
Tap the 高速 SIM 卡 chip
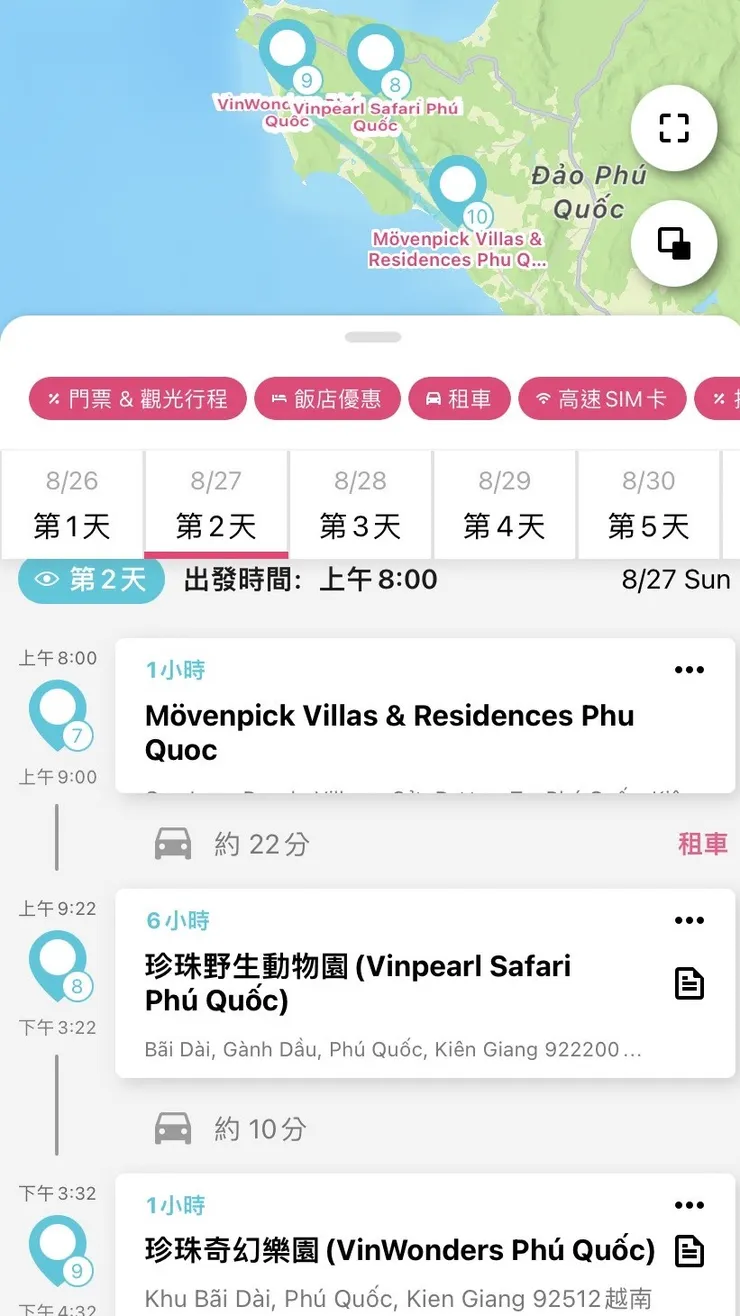coord(602,398)
